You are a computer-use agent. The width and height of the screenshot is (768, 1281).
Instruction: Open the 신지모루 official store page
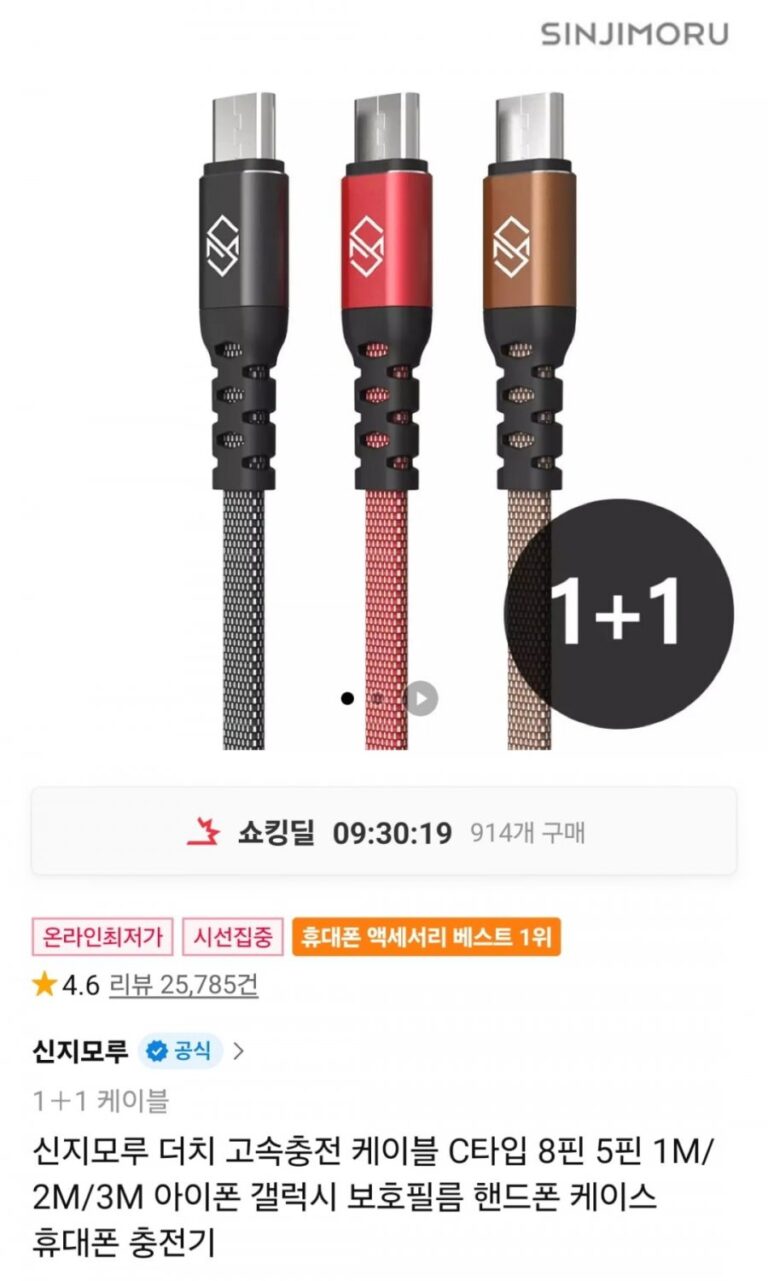[x=81, y=1051]
